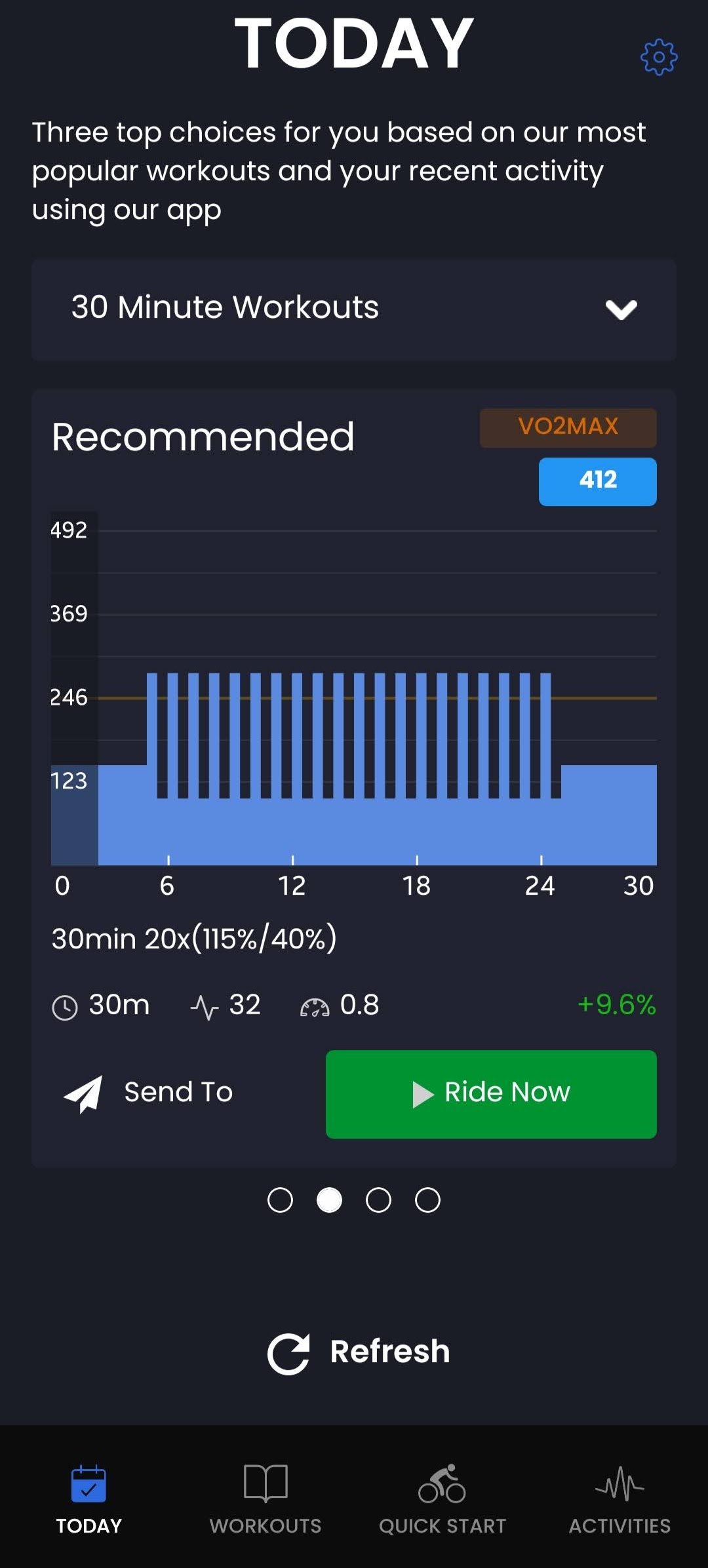The image size is (708, 1568).
Task: Open the recommended VO2MAX workout chart
Action: pyautogui.click(x=354, y=688)
